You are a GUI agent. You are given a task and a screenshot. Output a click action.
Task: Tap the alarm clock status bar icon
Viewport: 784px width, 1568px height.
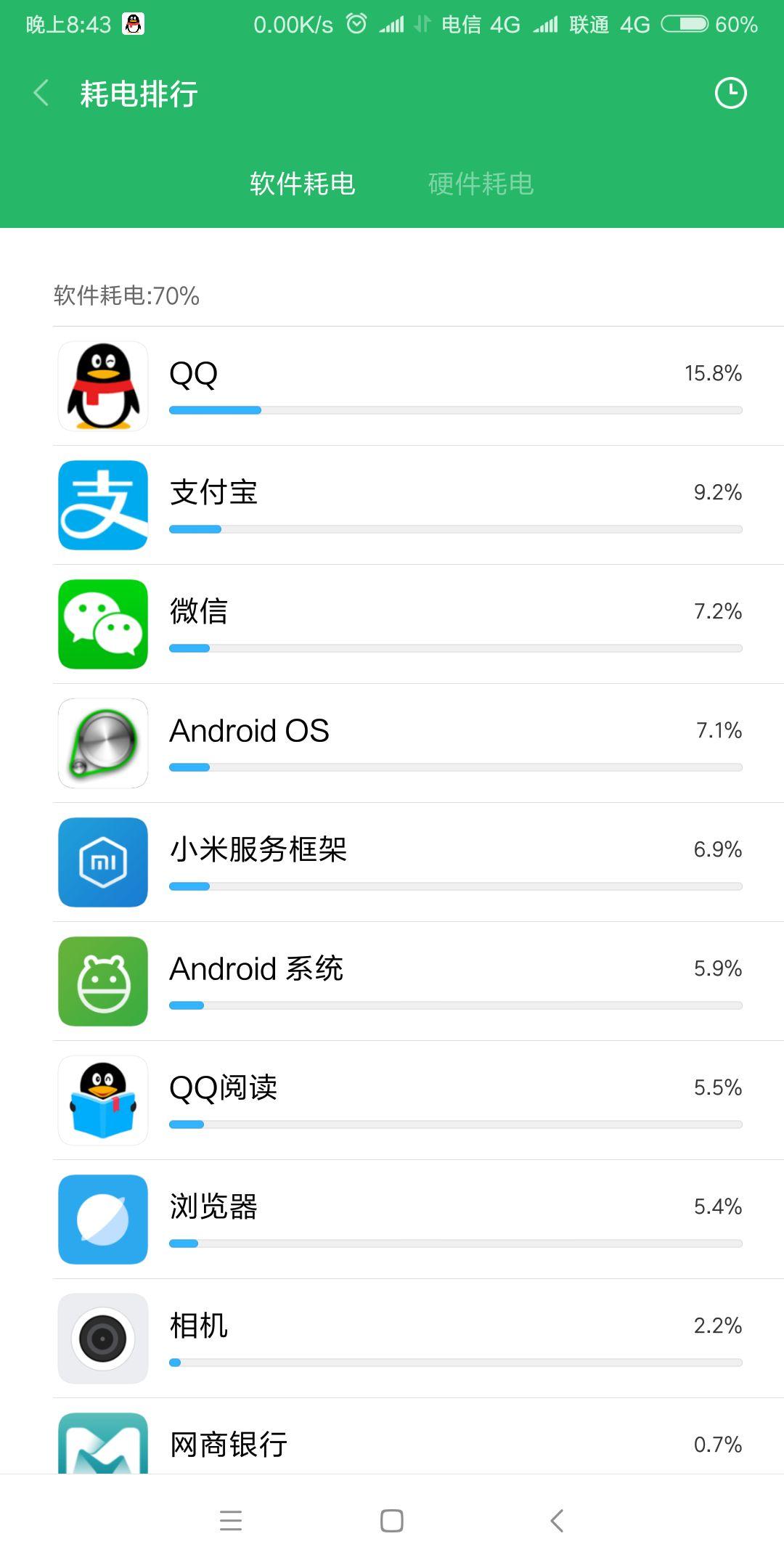tap(357, 24)
